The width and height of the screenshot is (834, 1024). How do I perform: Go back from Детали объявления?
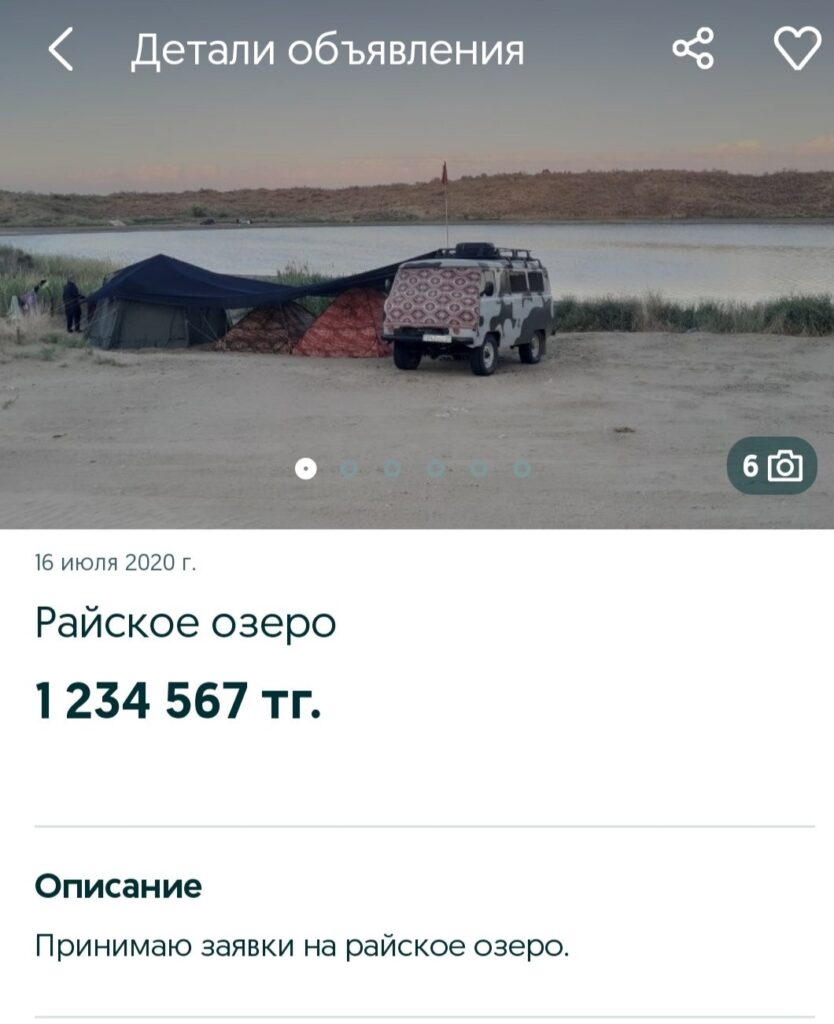coord(61,49)
